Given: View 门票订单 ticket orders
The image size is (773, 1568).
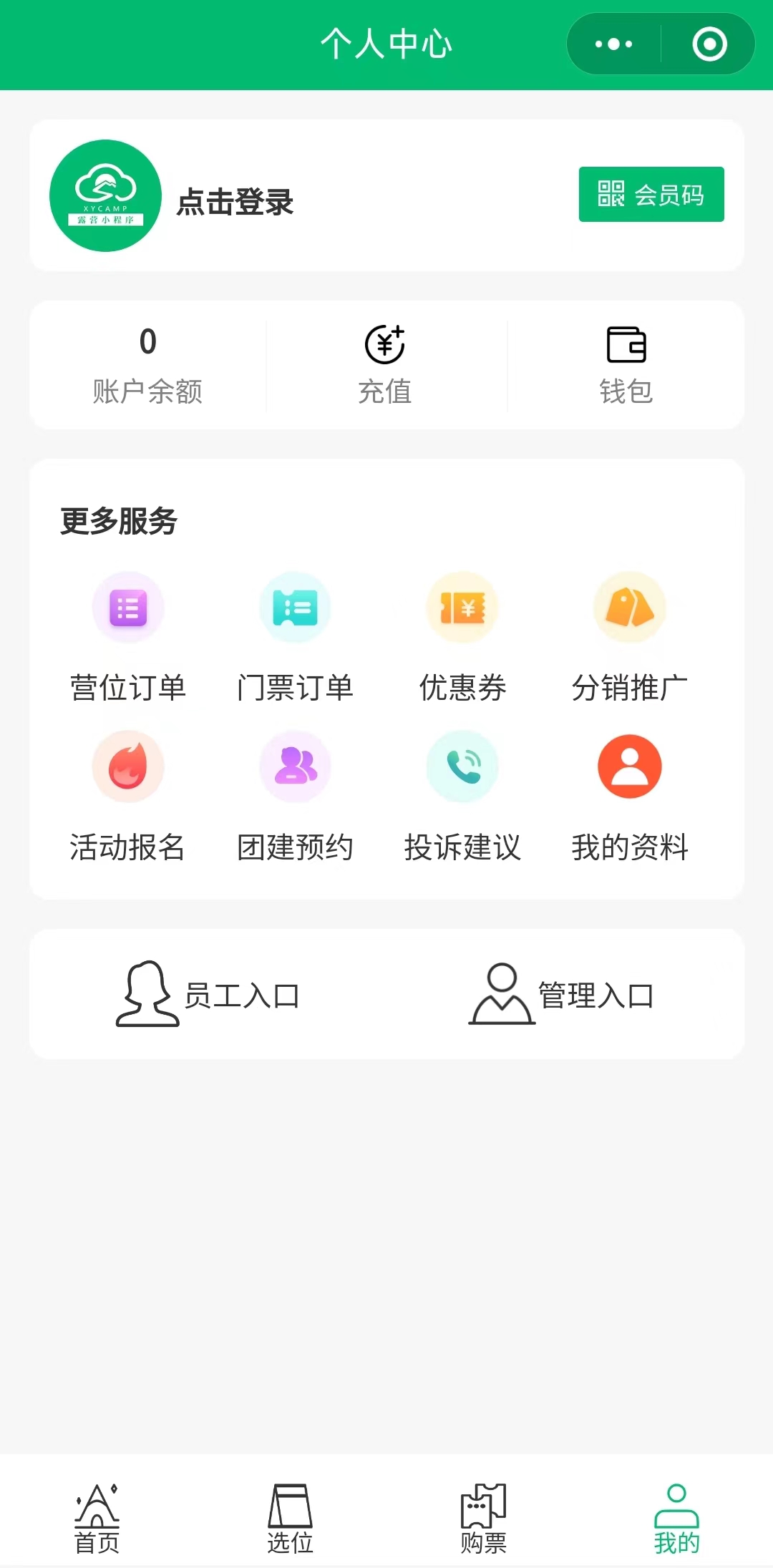Looking at the screenshot, I should pyautogui.click(x=295, y=637).
